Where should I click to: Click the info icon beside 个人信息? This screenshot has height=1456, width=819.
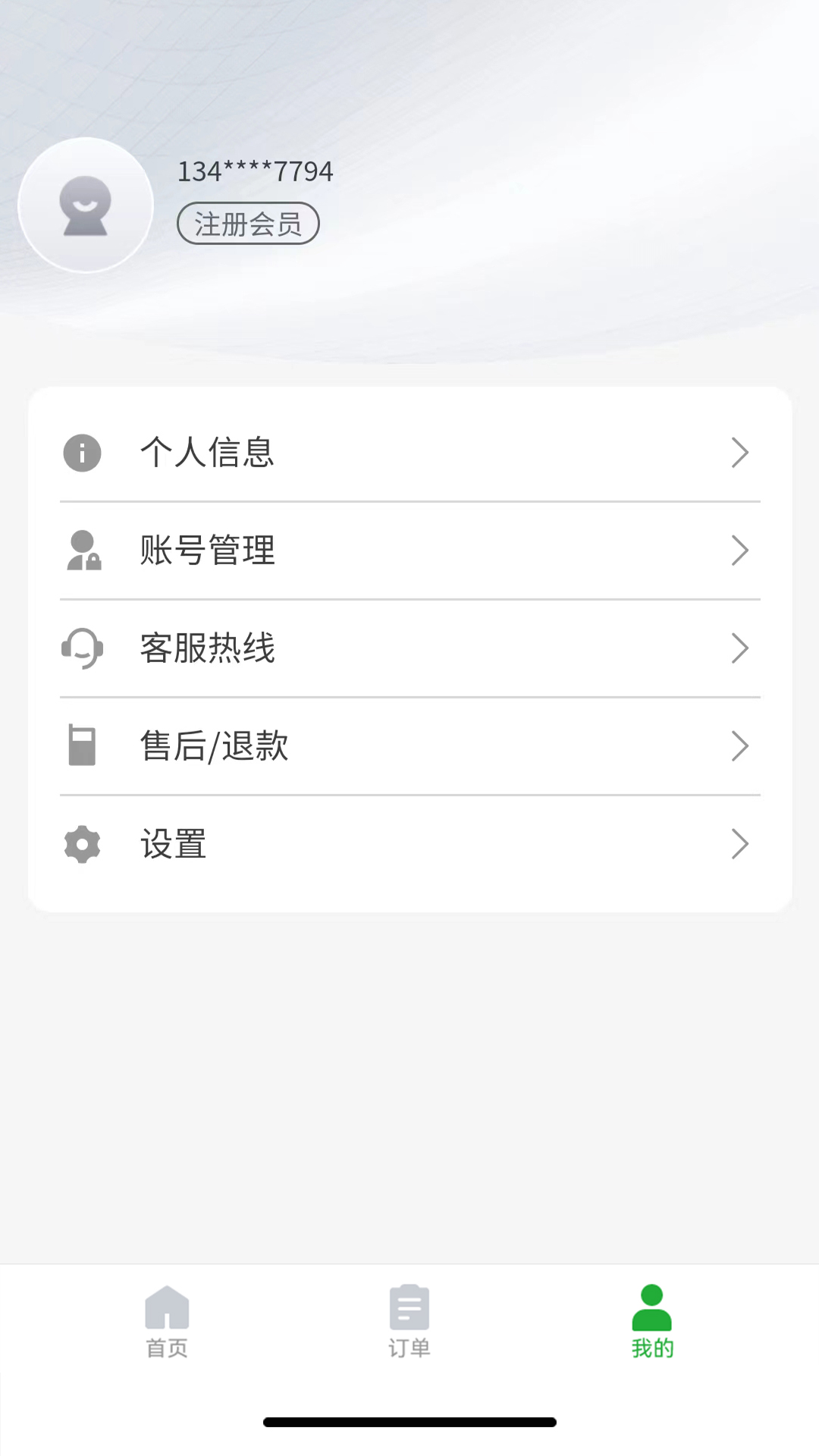tap(82, 452)
